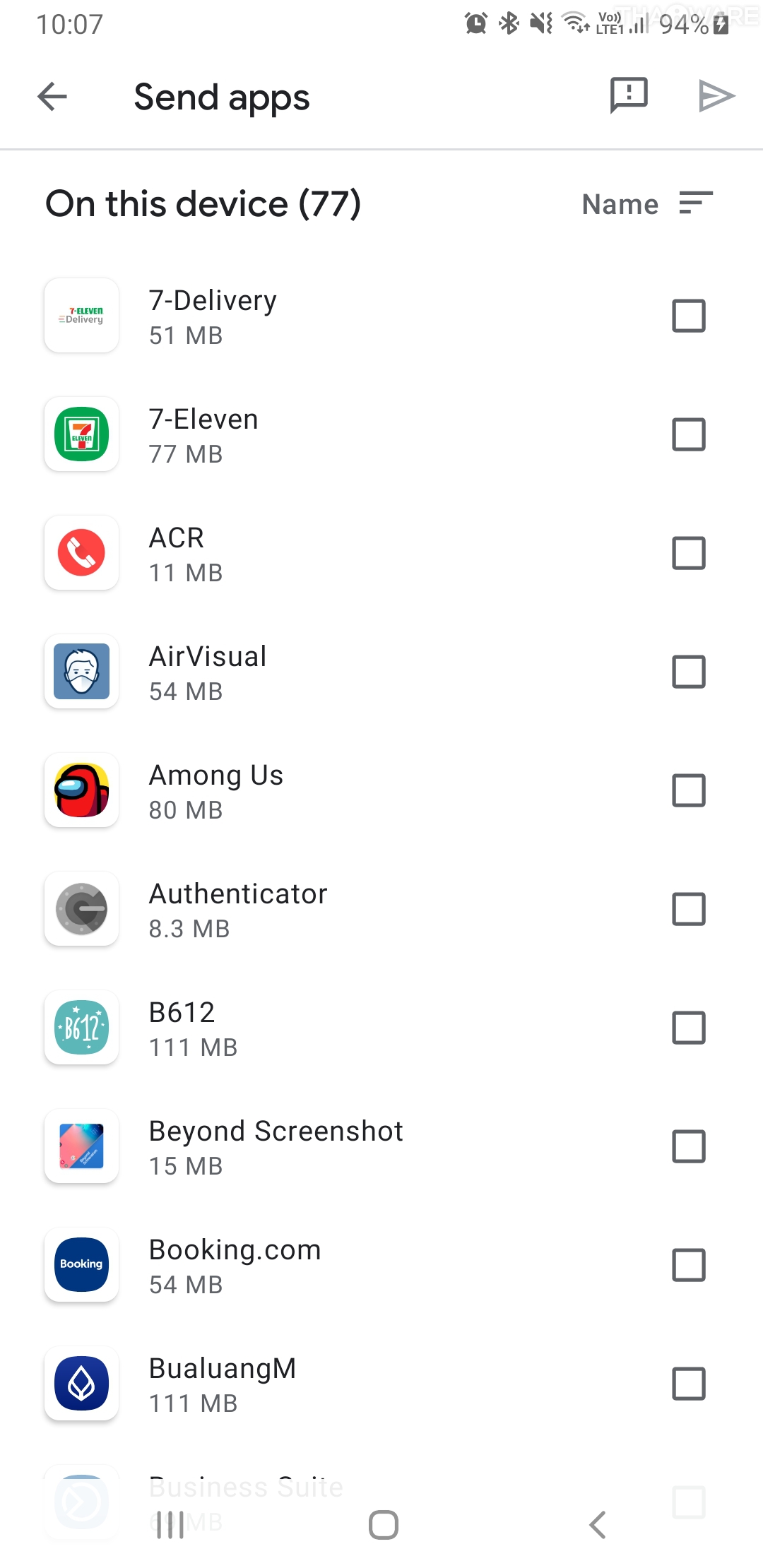Change the Name sort order
The width and height of the screenshot is (763, 1568).
tap(646, 204)
